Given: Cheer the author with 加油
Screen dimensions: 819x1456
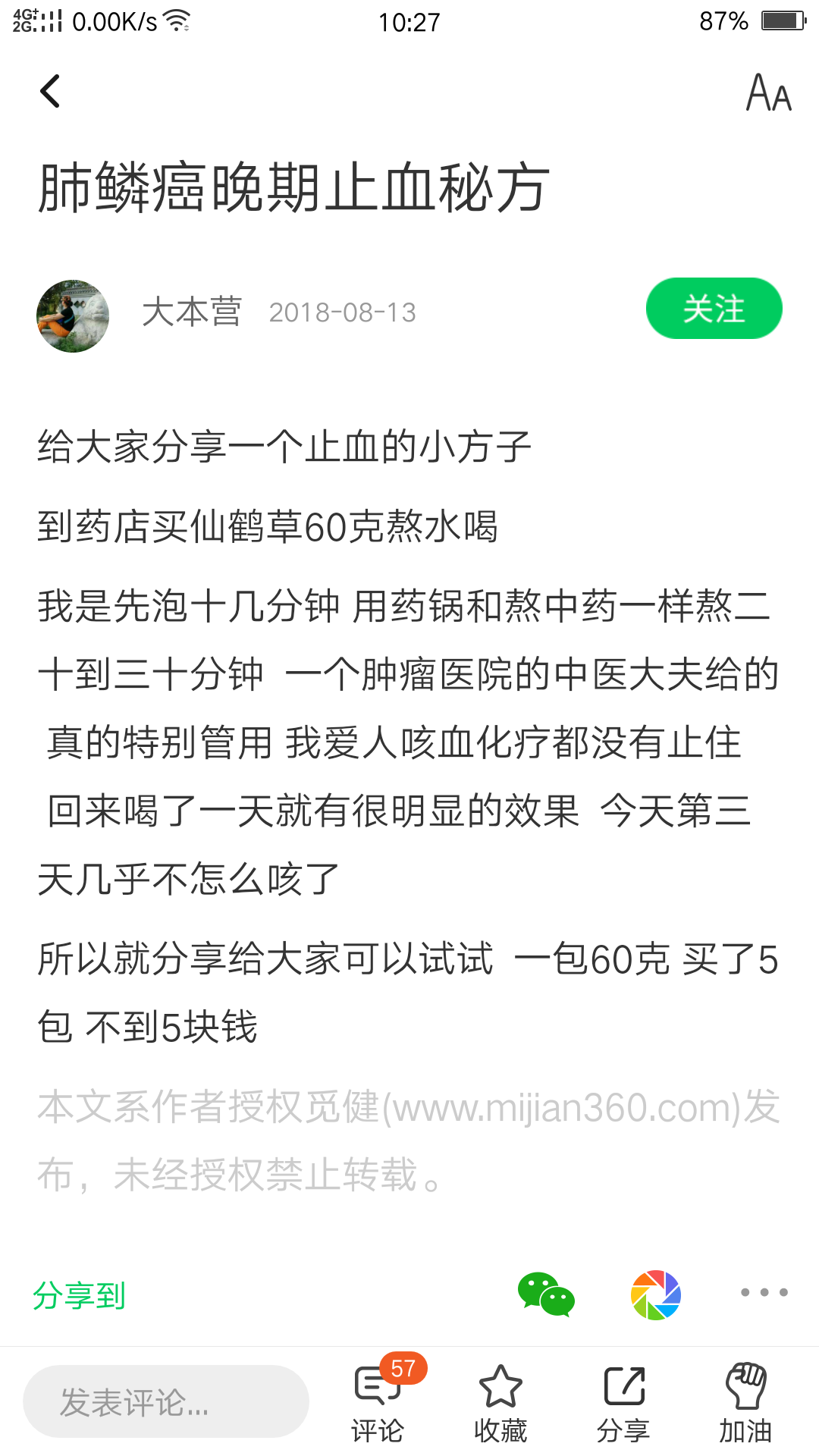Looking at the screenshot, I should tap(745, 1403).
